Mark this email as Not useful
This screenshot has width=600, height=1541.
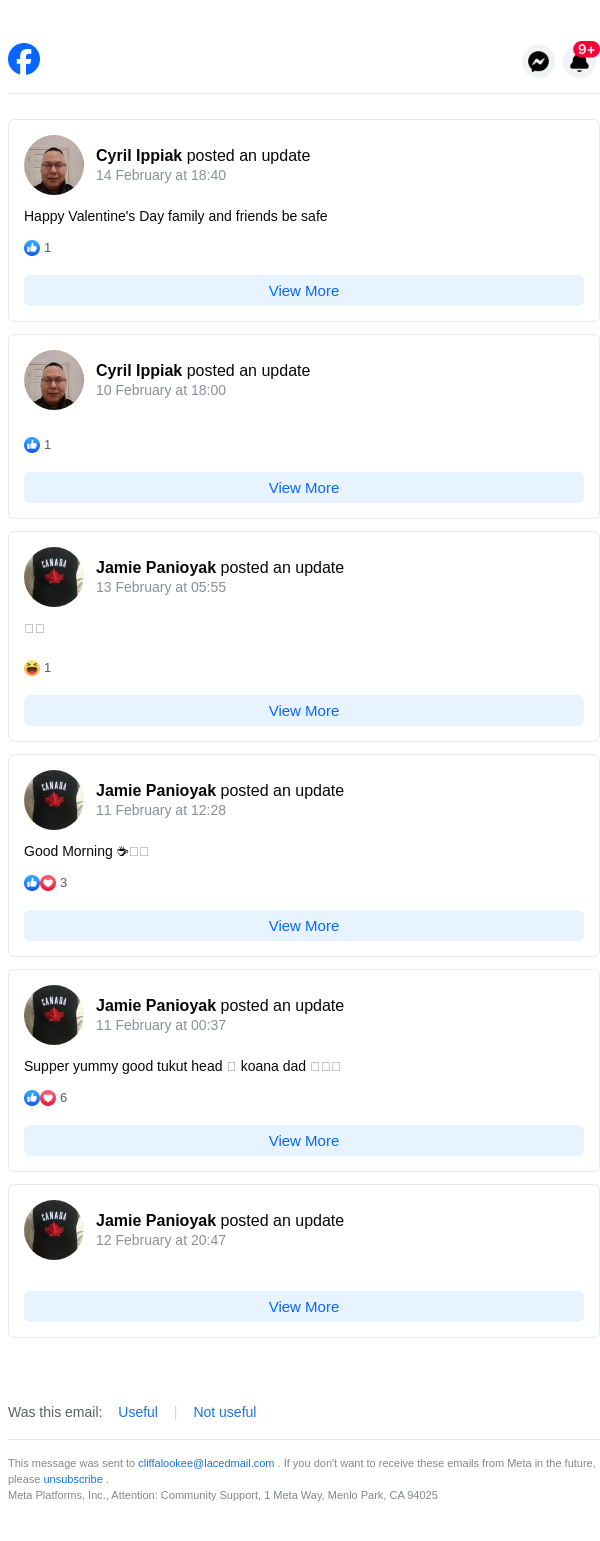click(x=225, y=1412)
